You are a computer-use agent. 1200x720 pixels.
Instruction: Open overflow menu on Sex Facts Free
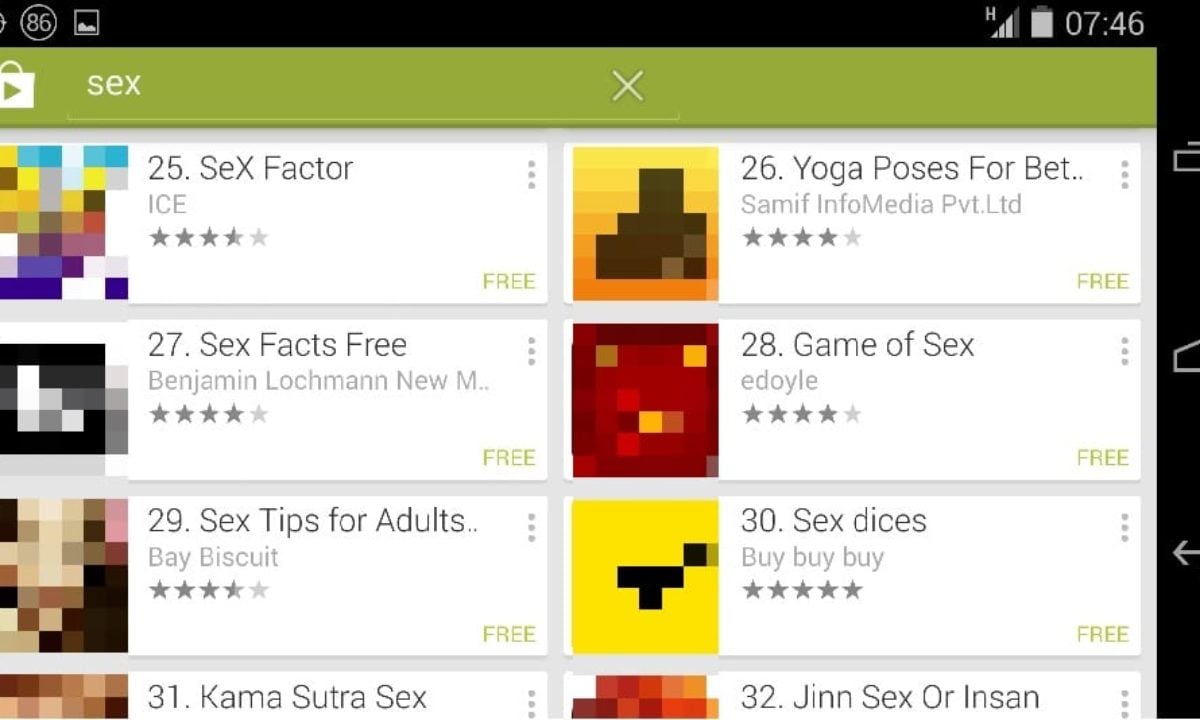[531, 352]
